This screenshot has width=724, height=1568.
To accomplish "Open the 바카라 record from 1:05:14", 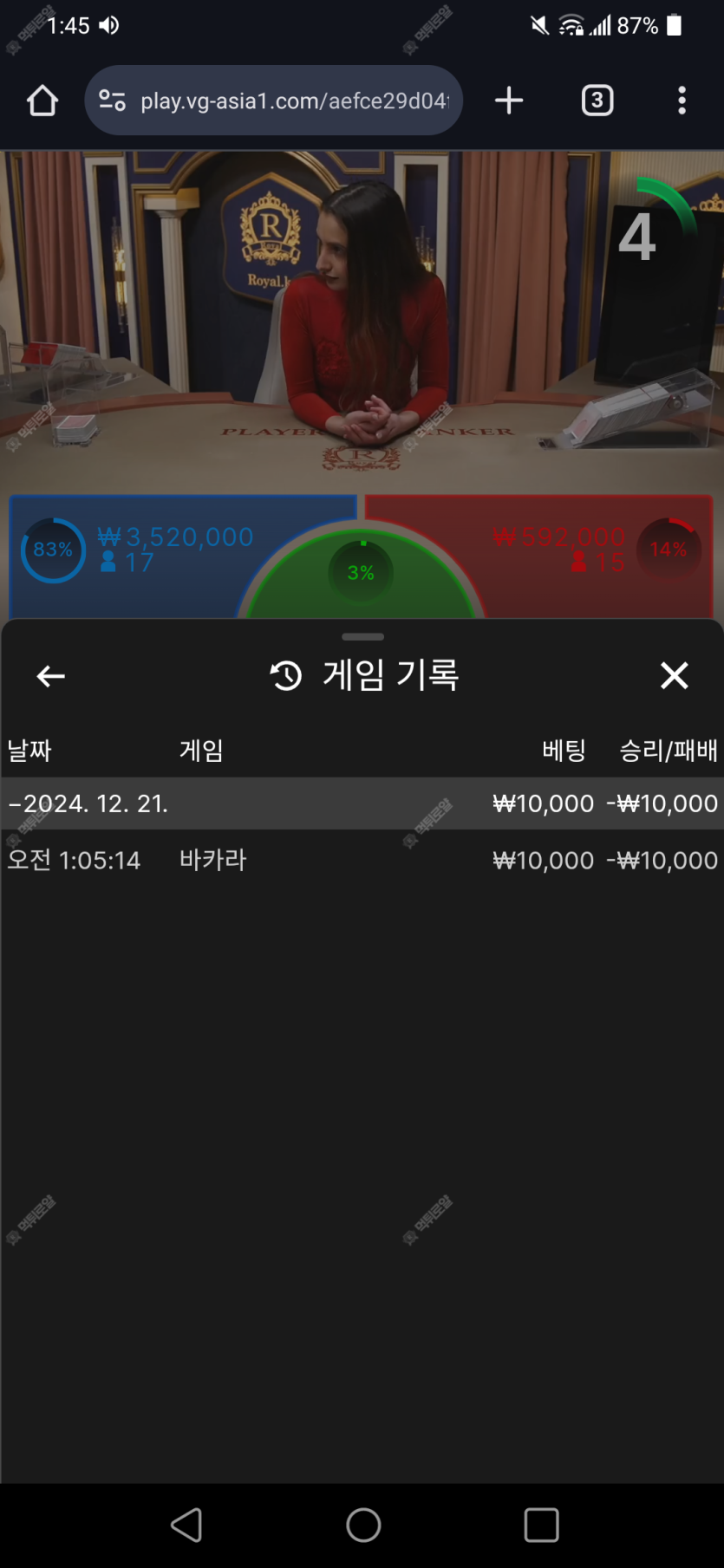I will pos(362,860).
